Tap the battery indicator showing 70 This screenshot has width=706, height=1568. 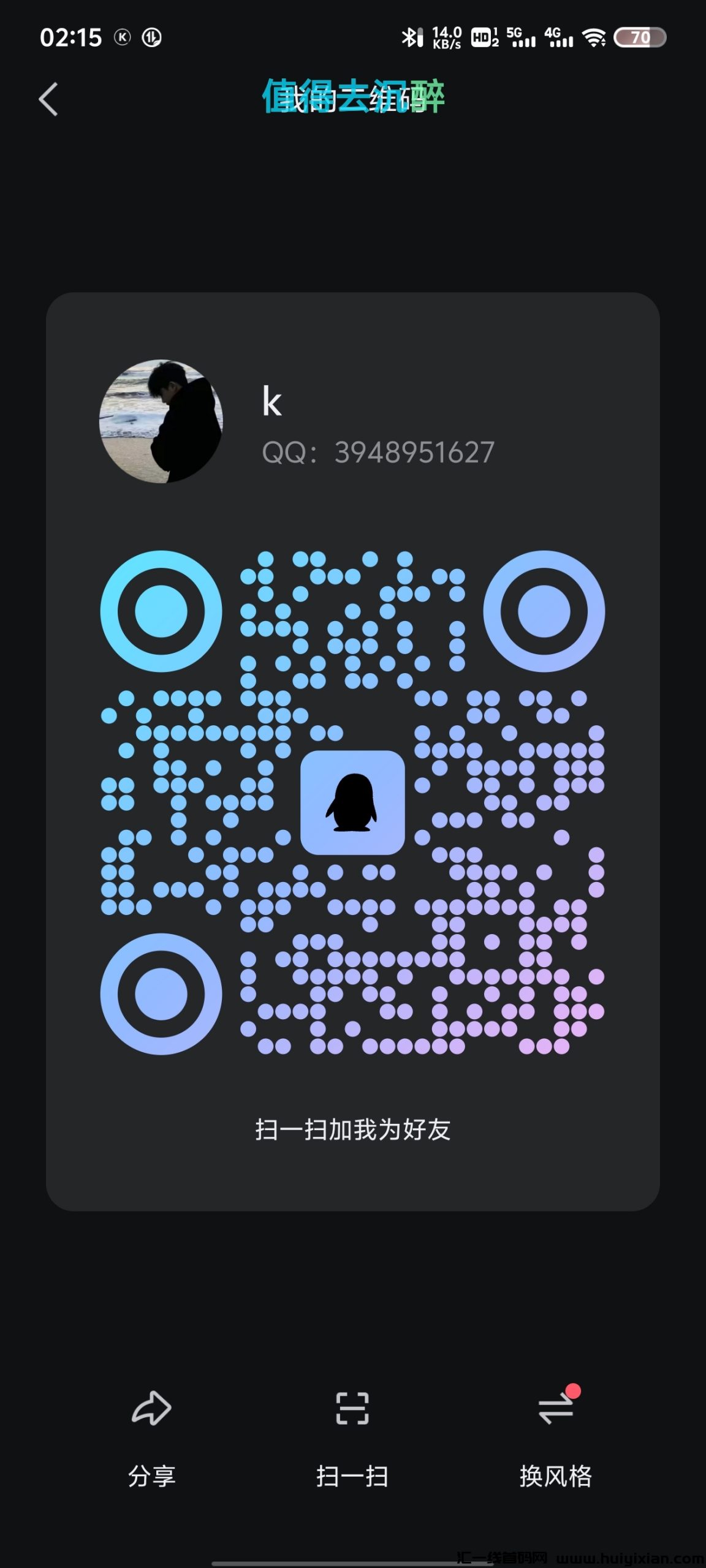point(641,39)
